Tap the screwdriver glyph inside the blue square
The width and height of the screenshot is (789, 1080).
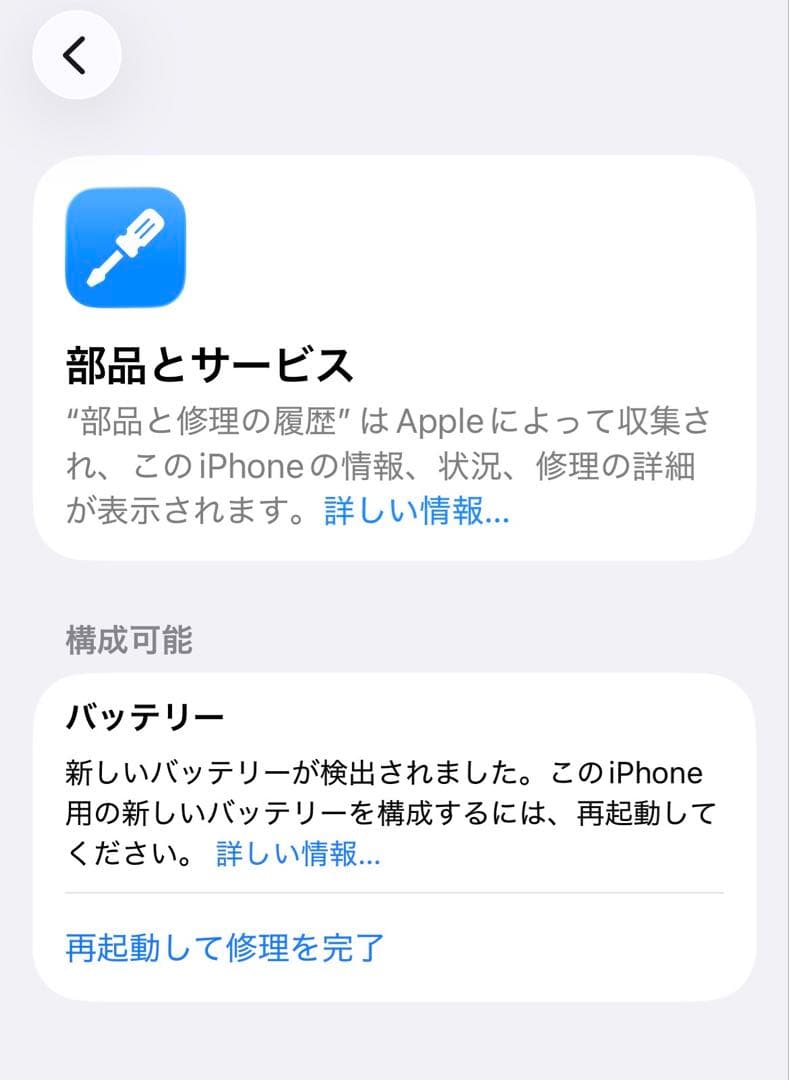[124, 248]
